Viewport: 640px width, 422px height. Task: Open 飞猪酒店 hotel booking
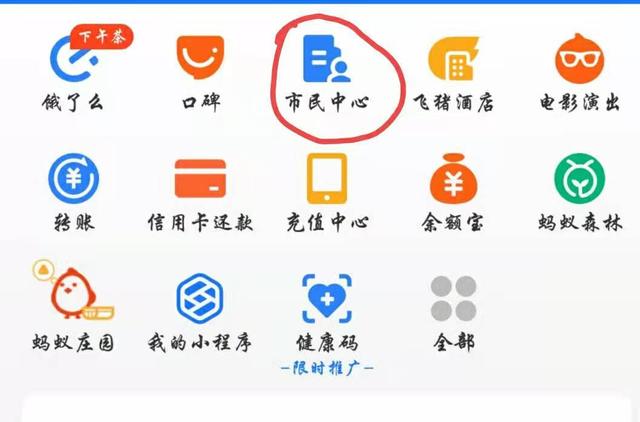coord(453,62)
